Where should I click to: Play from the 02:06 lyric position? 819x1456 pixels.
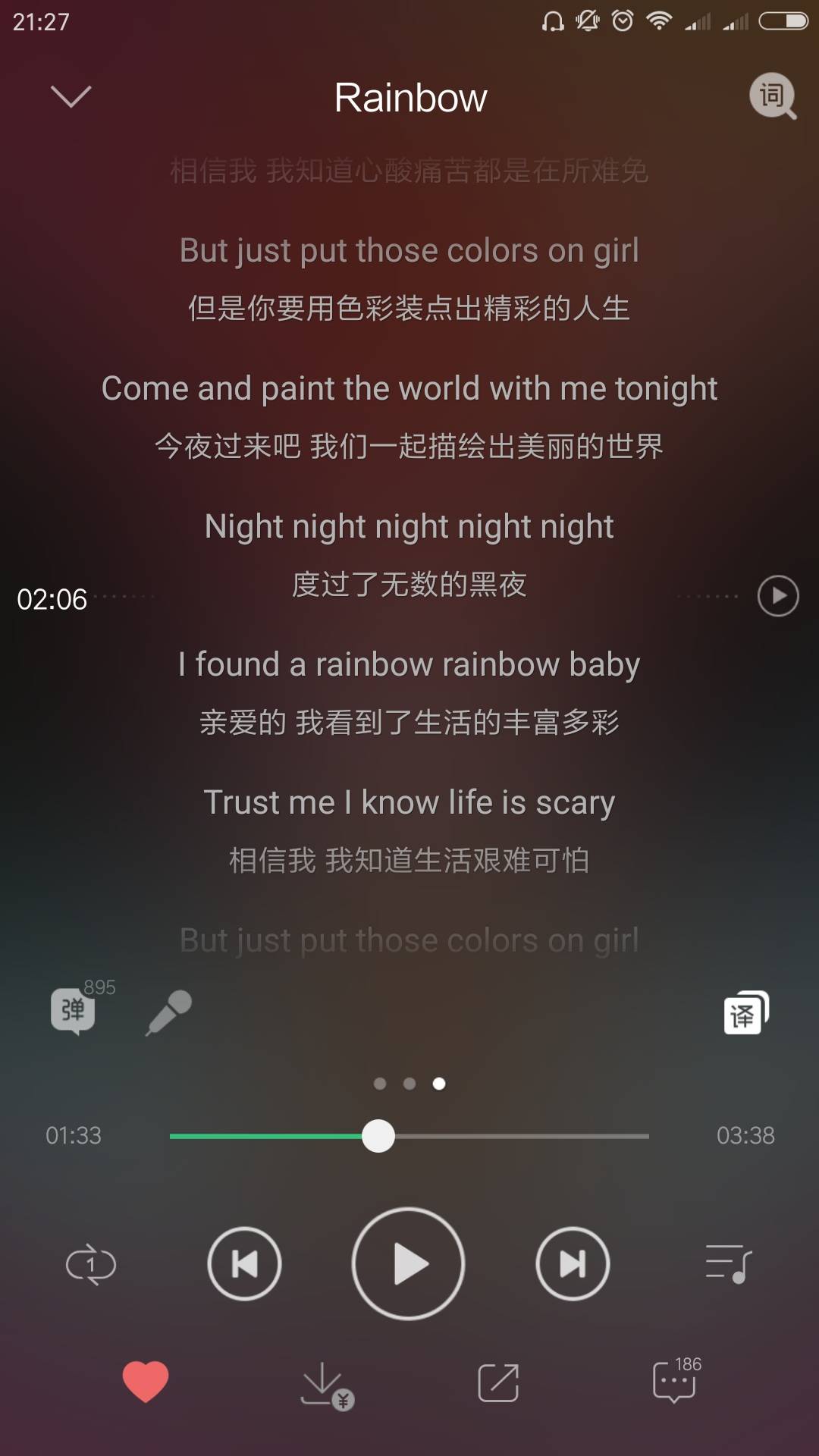pyautogui.click(x=777, y=596)
